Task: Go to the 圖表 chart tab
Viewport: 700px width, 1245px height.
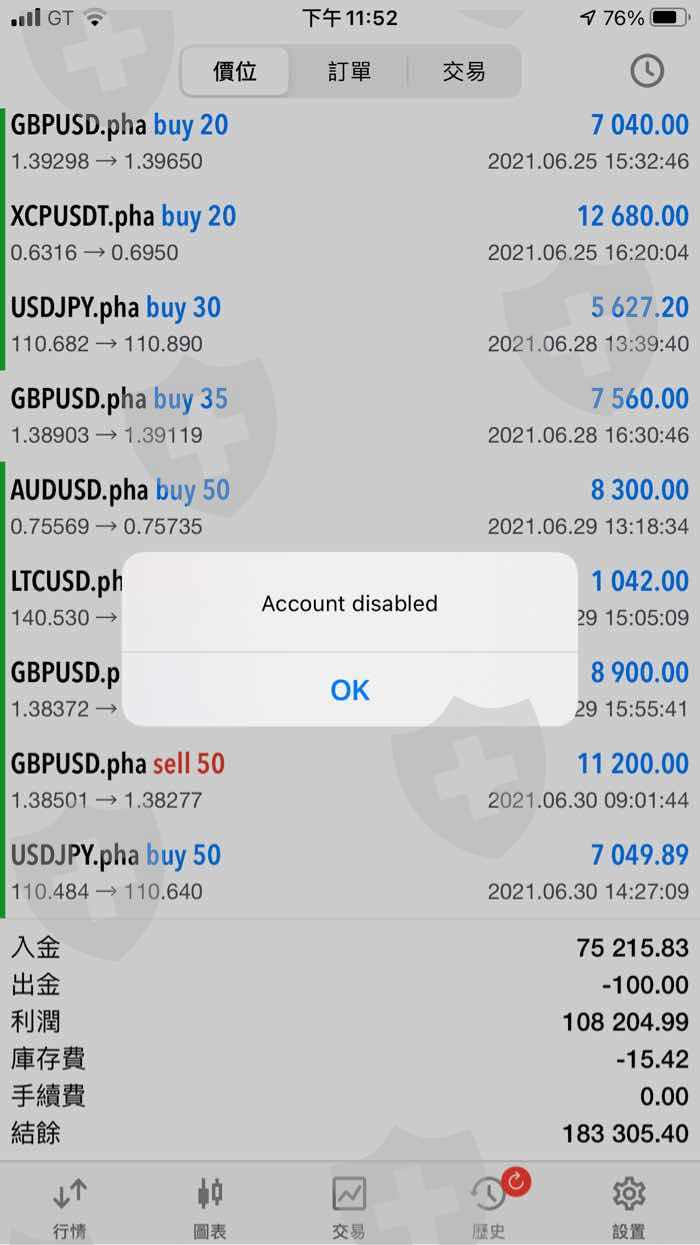Action: (210, 1207)
